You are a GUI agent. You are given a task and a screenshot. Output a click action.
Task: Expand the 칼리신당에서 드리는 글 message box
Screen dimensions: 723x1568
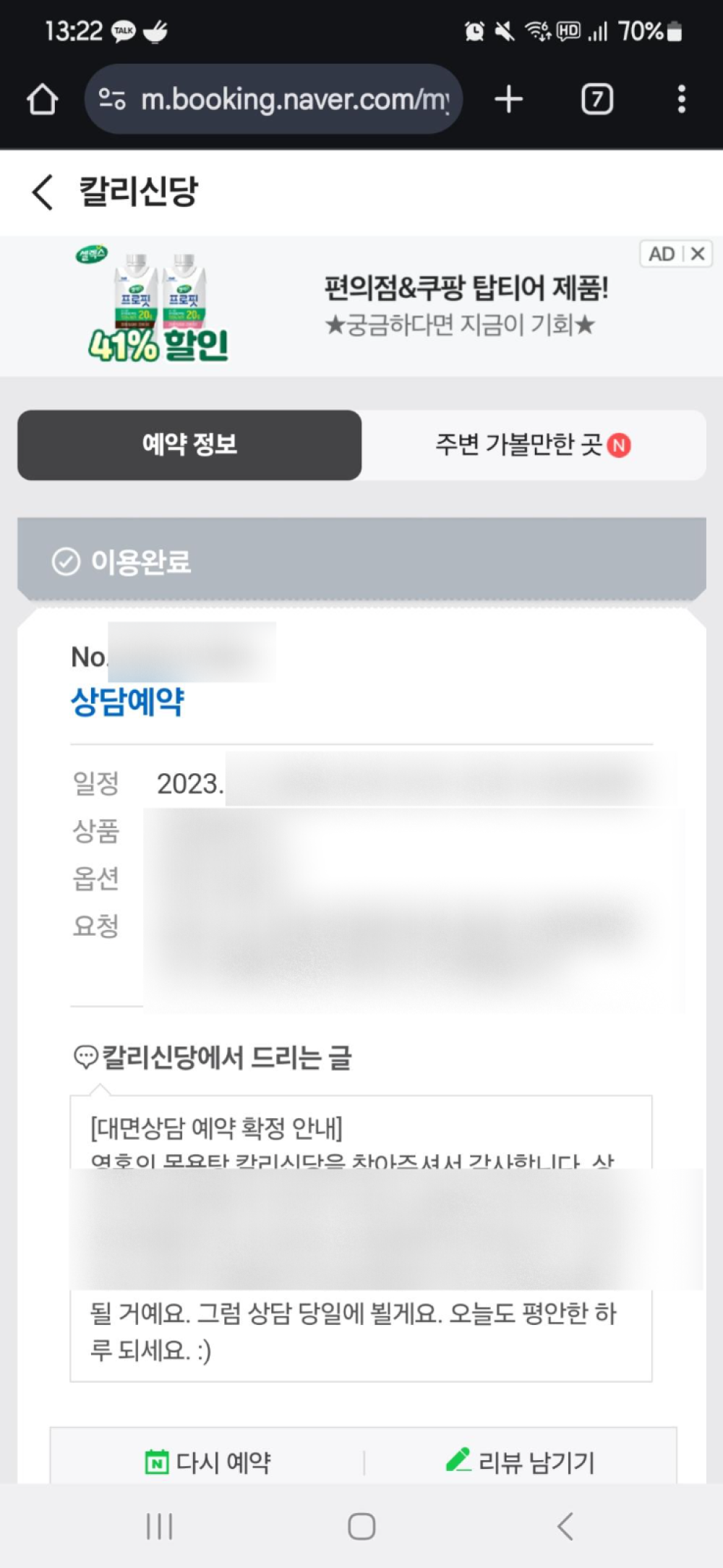361,1237
